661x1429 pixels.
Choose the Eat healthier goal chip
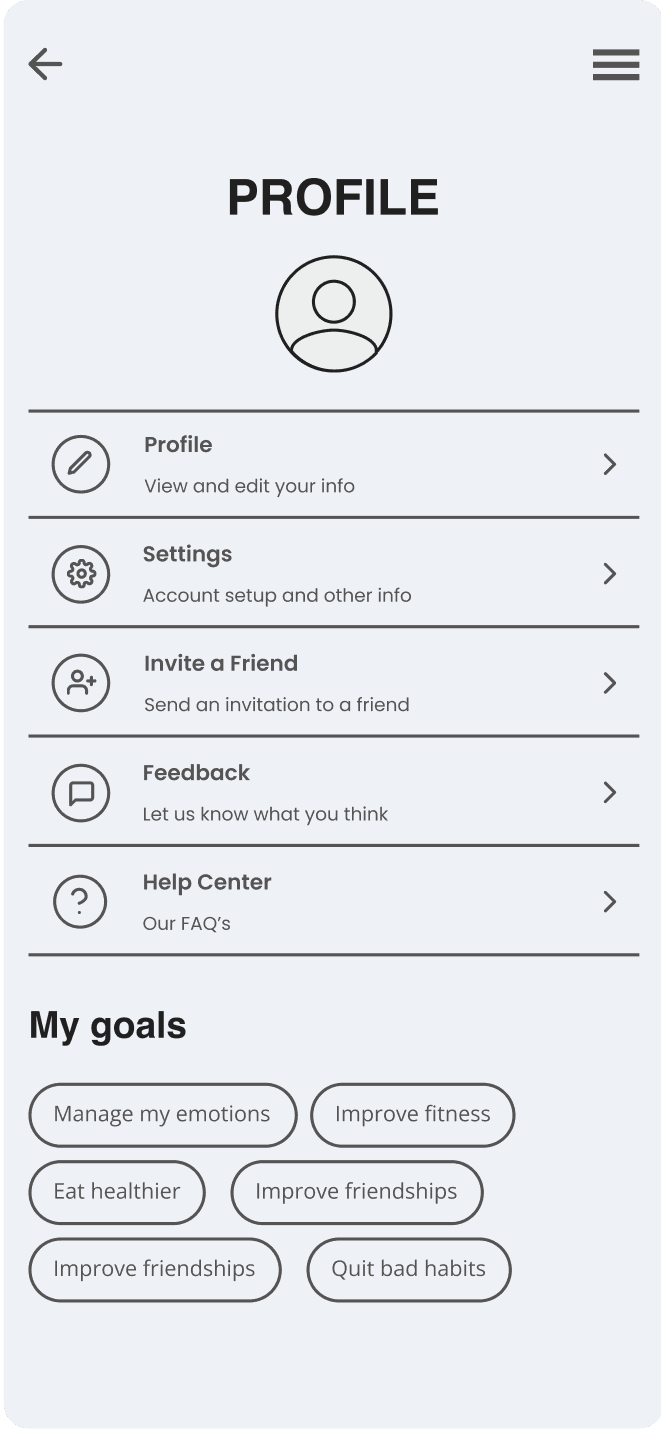(117, 1191)
